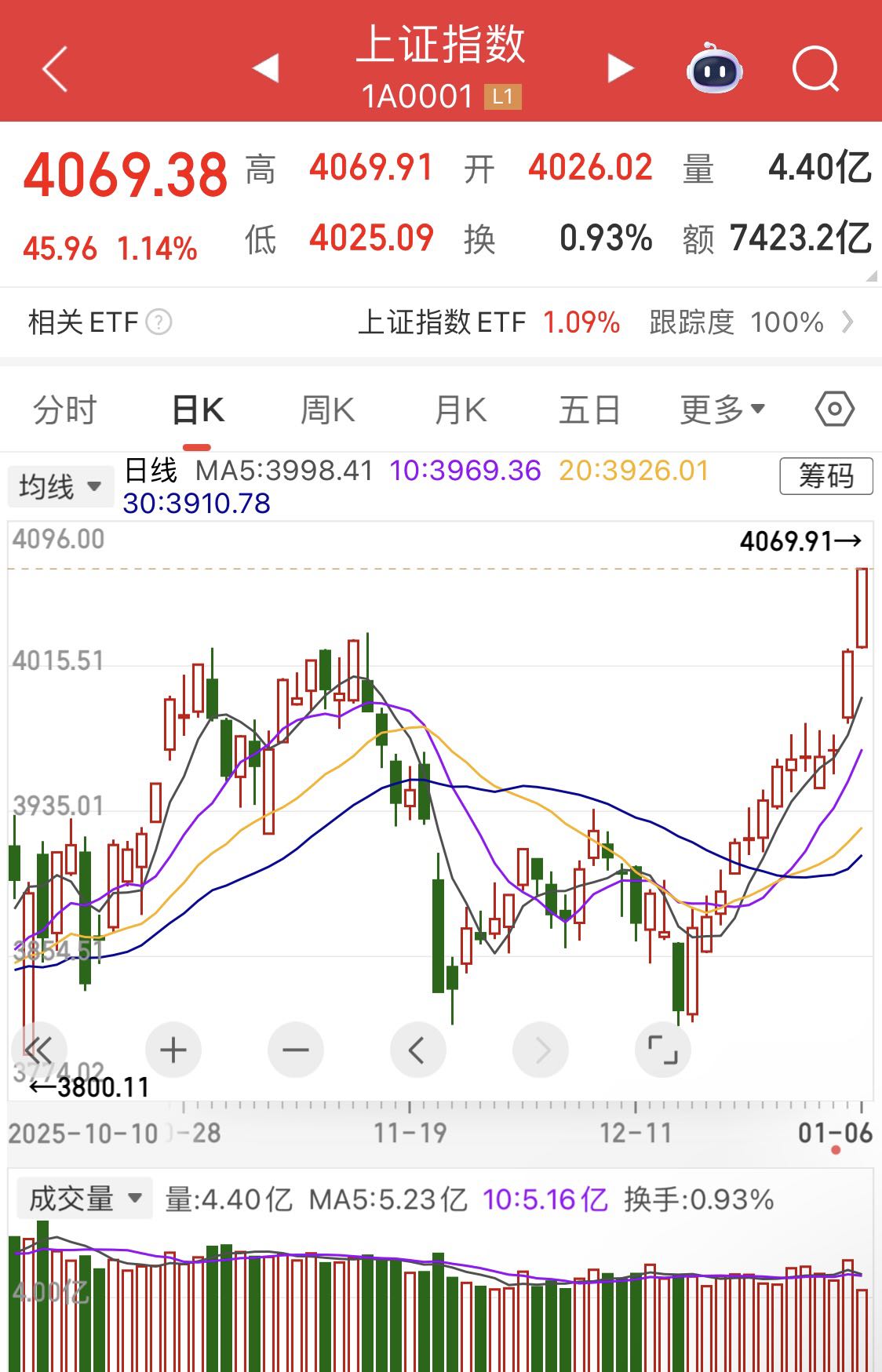Open the search magnifier
This screenshot has width=882, height=1372.
point(815,69)
